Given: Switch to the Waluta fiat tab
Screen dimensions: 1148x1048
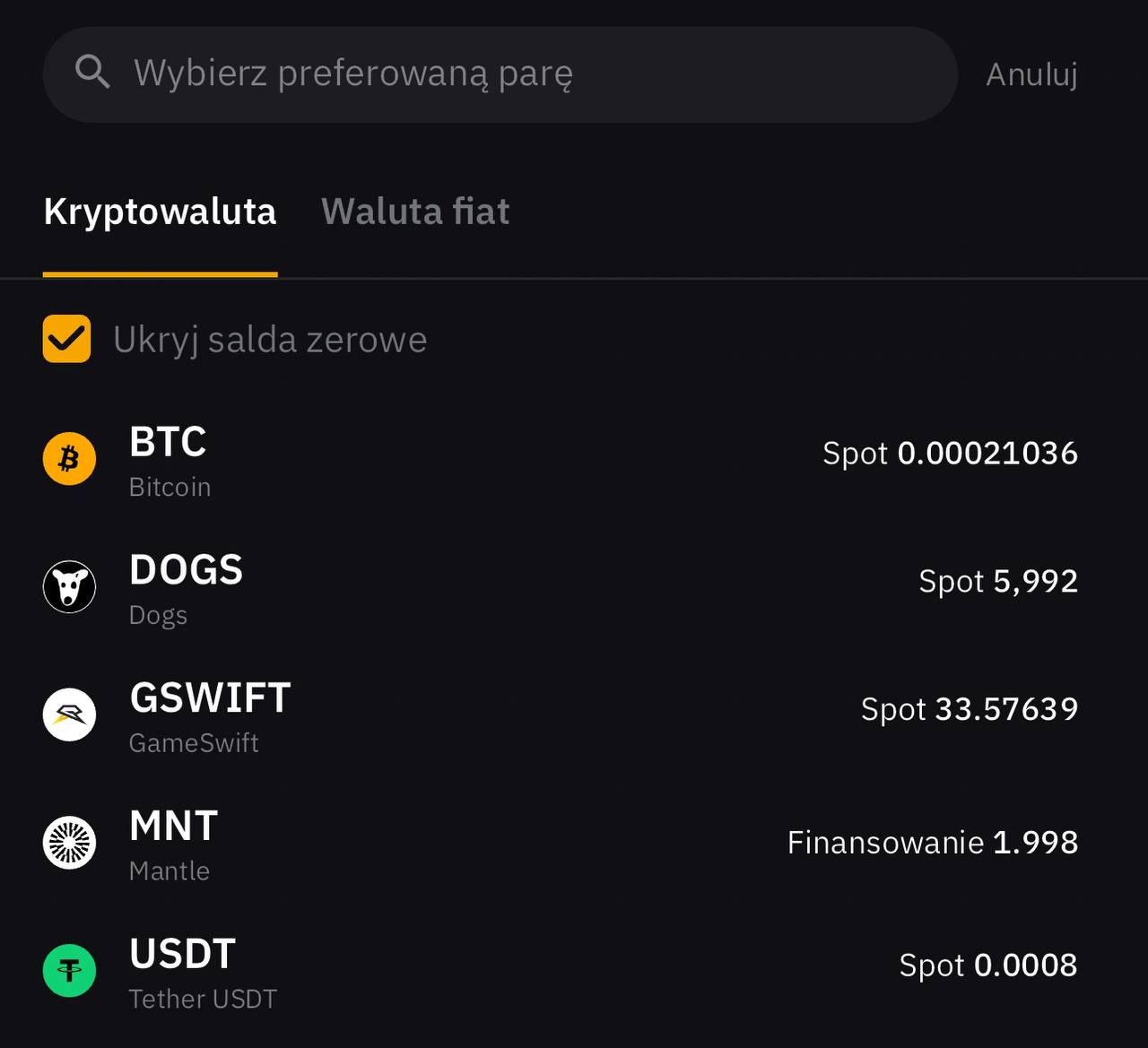Looking at the screenshot, I should click(415, 212).
